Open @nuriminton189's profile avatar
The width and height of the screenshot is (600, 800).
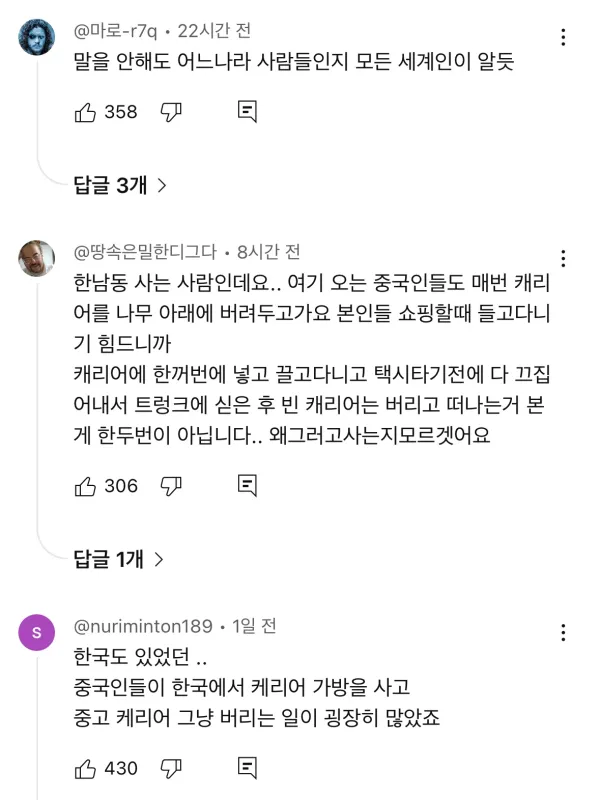click(37, 633)
